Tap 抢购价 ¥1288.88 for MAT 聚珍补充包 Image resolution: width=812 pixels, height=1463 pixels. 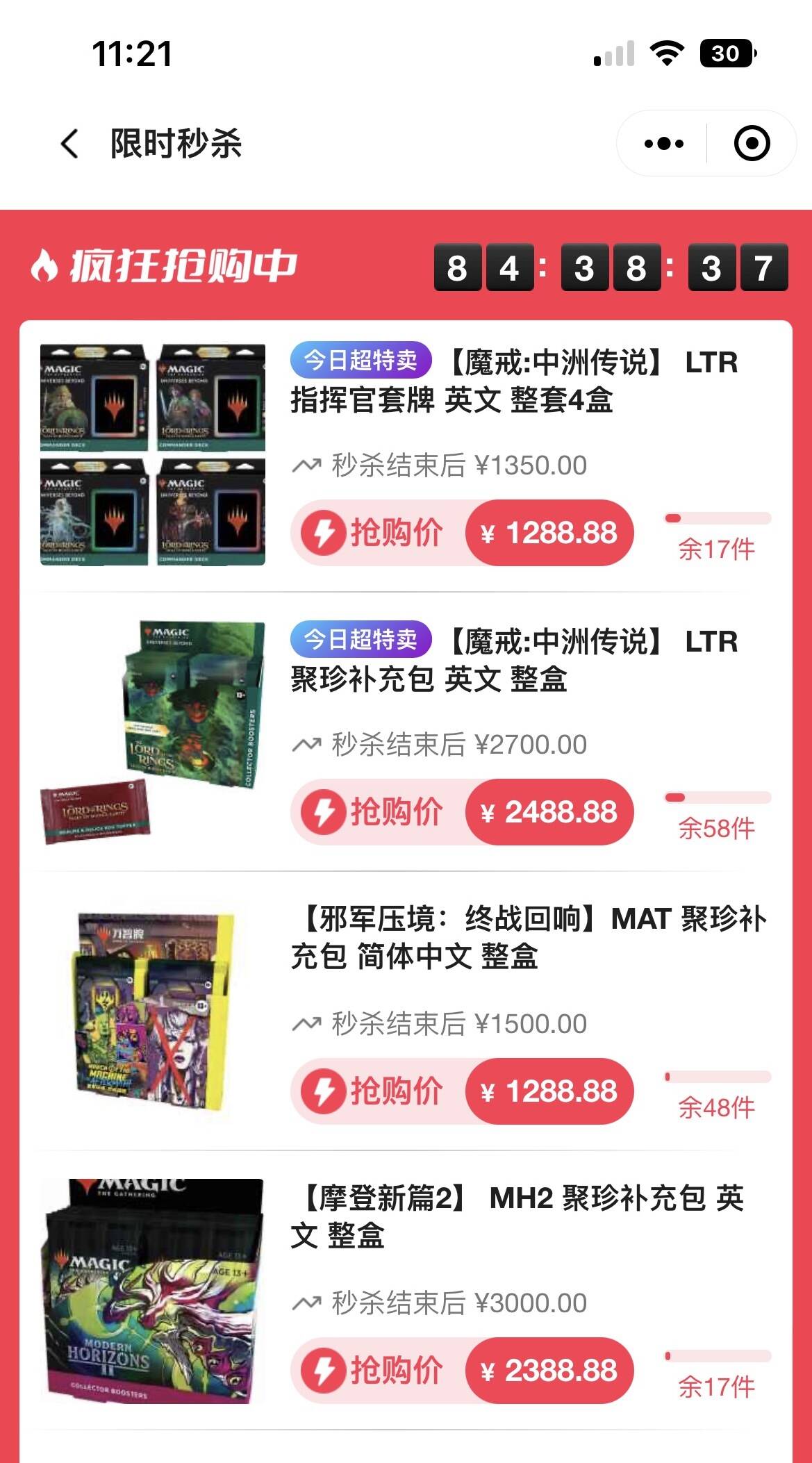(463, 1091)
